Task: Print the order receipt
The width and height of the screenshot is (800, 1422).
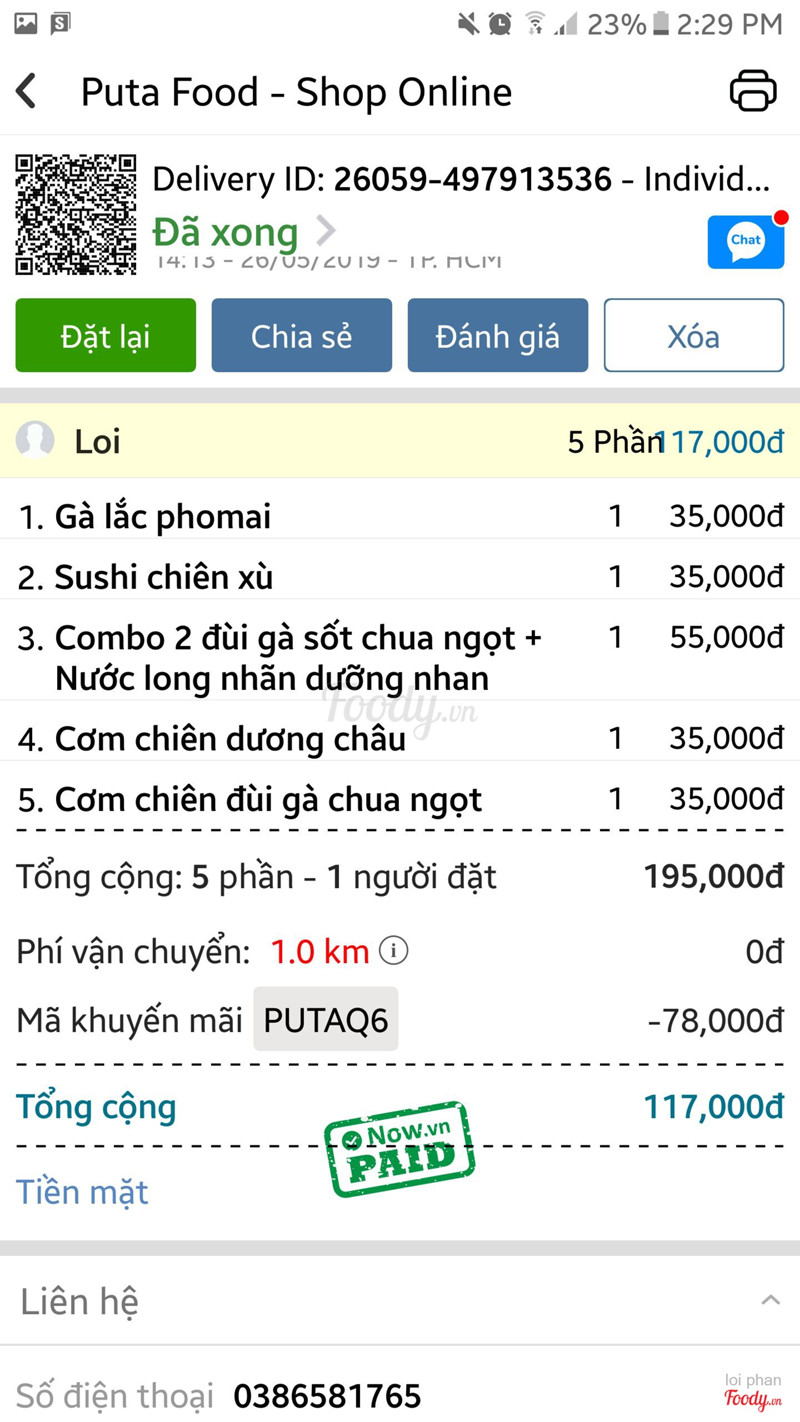Action: pyautogui.click(x=753, y=91)
